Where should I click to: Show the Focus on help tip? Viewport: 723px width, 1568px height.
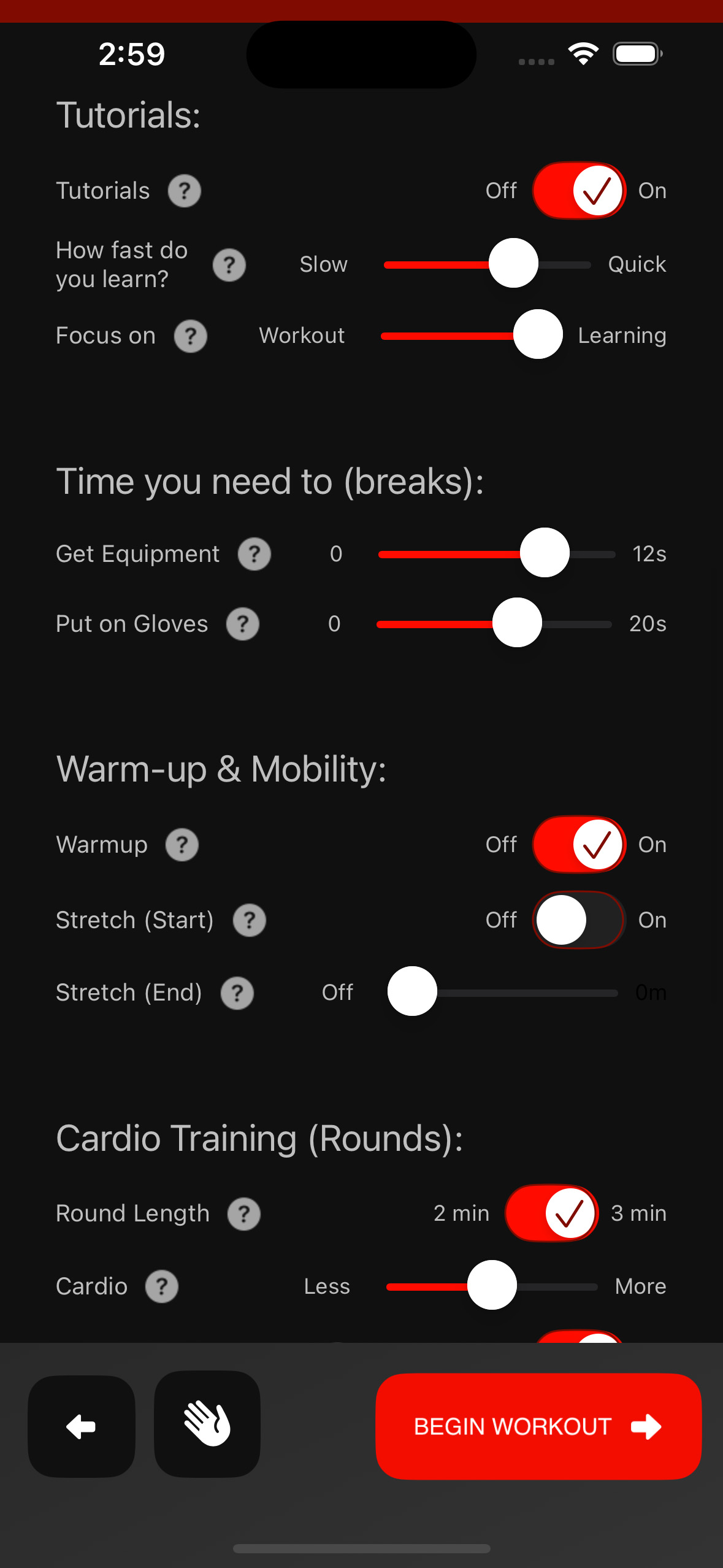191,336
